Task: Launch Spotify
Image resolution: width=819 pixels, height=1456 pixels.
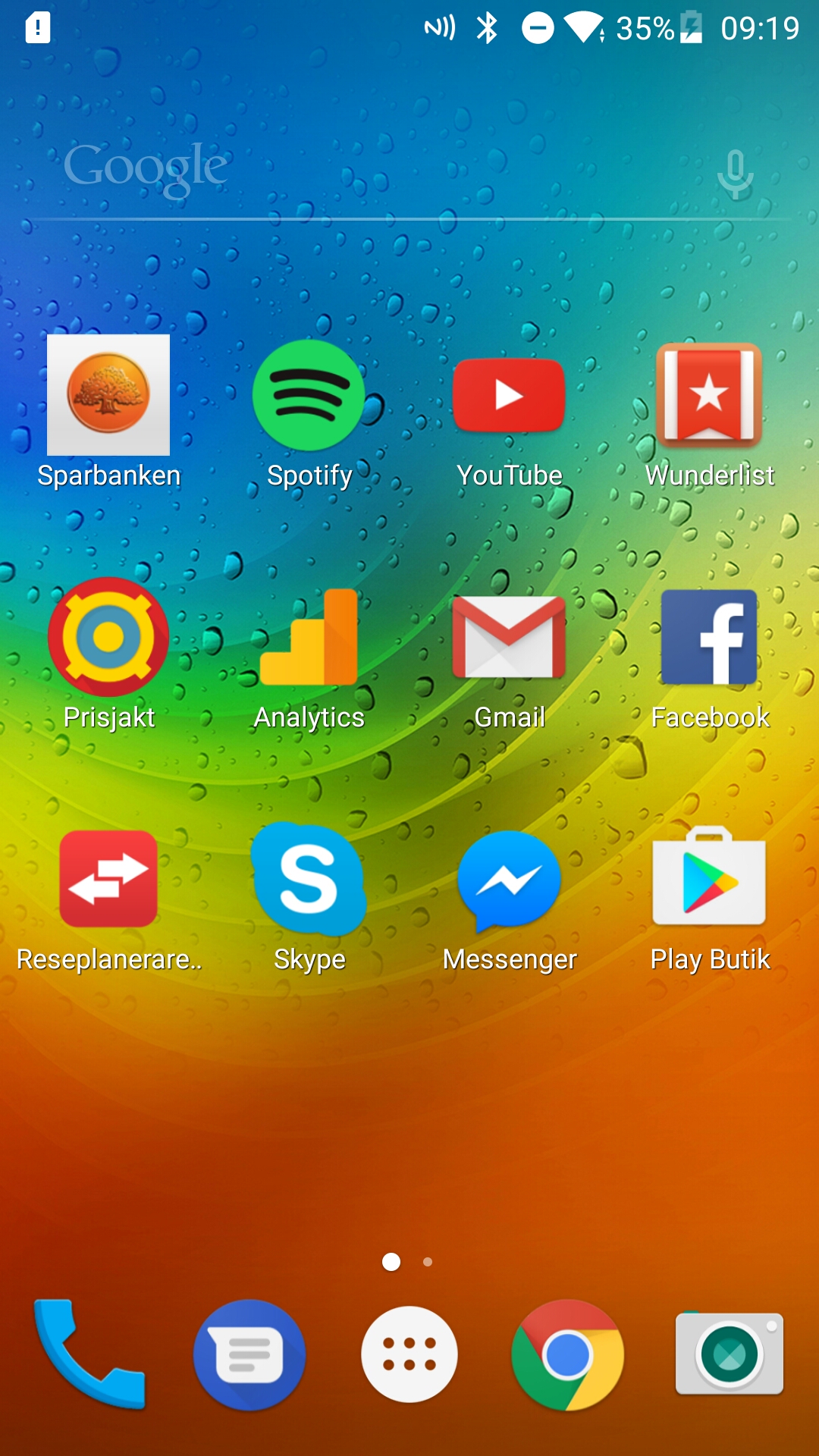Action: tap(309, 395)
